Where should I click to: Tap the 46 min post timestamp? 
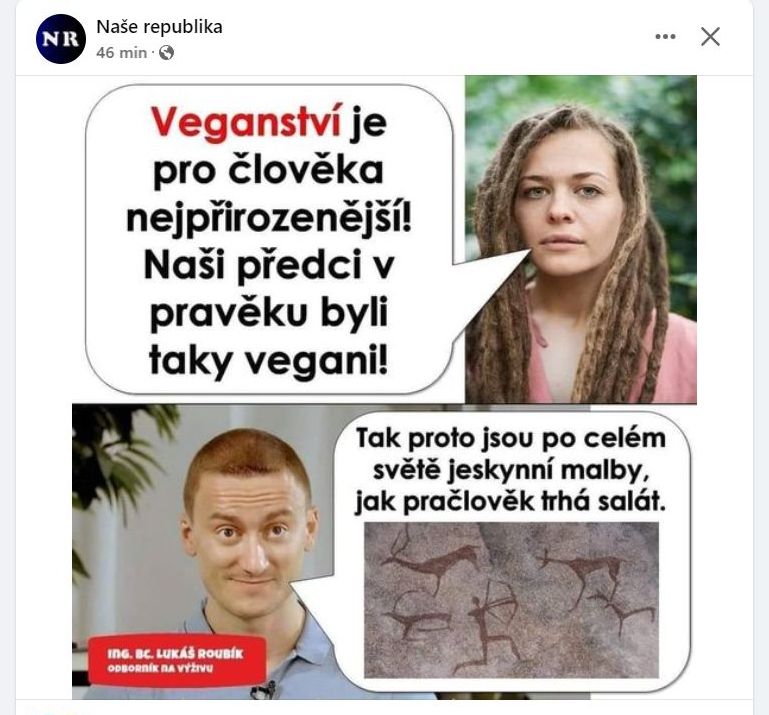tap(121, 53)
